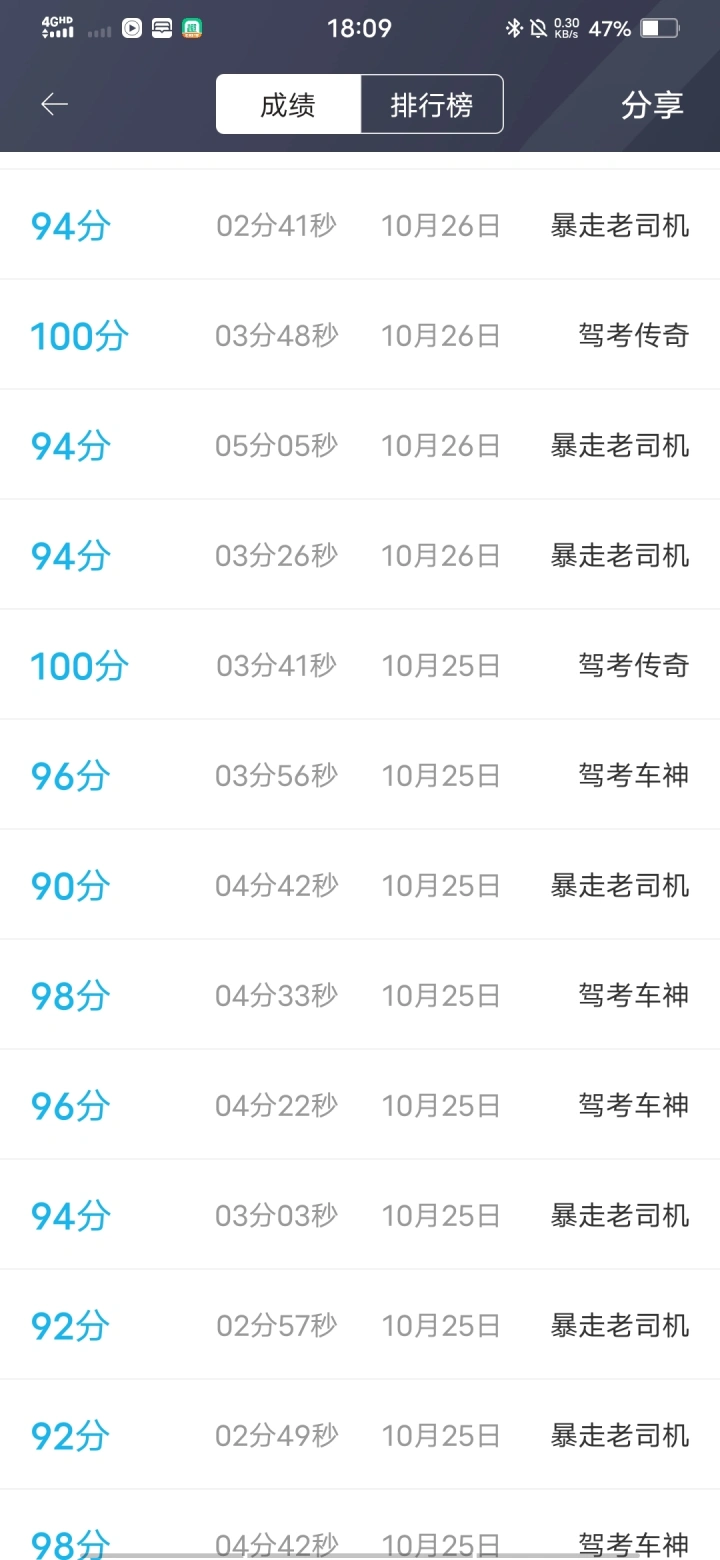Open the 94分 record with time 02分41秒
Viewport: 720px width, 1560px height.
point(360,226)
